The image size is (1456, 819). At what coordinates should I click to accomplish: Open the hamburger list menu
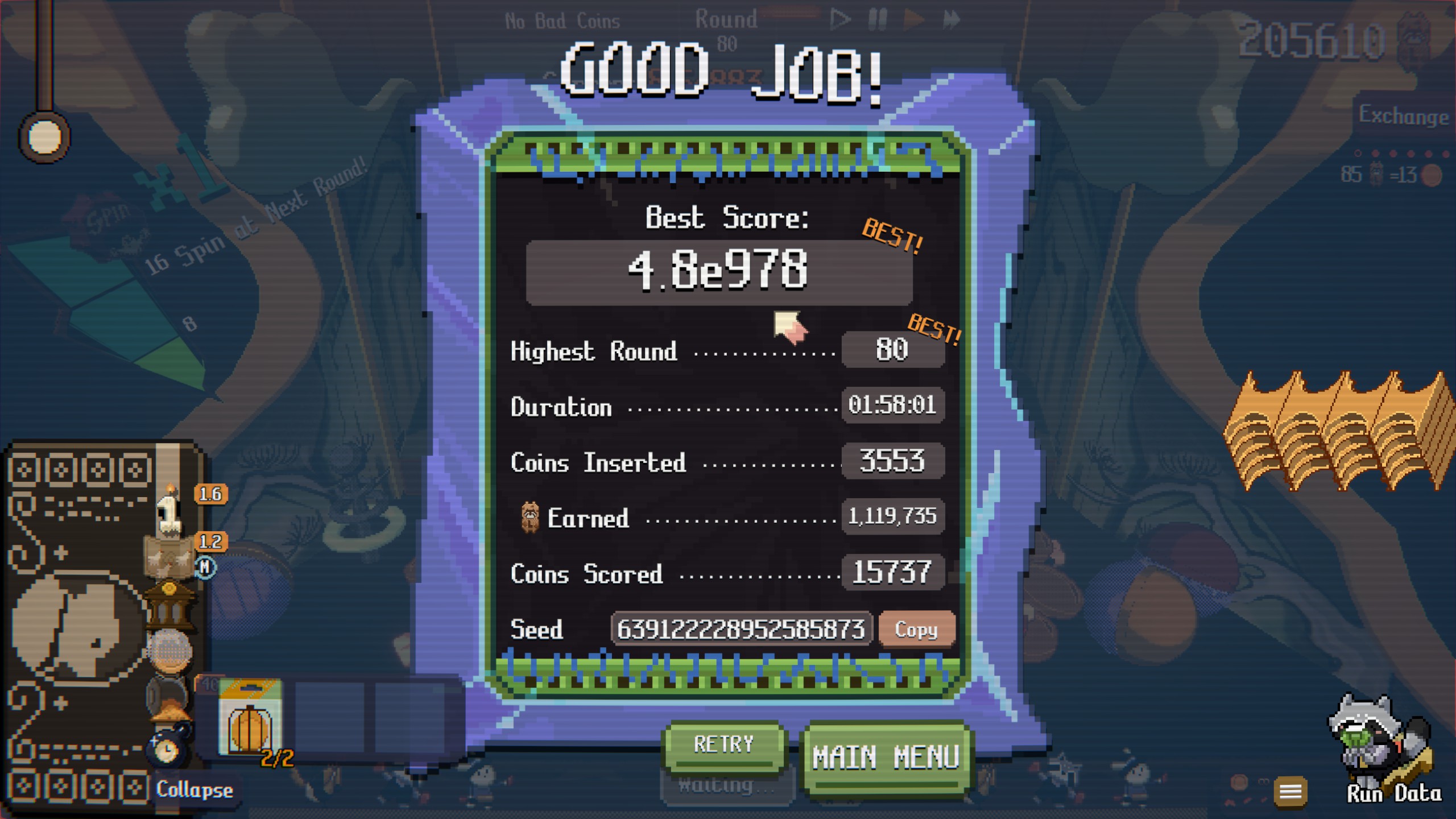coord(1290,792)
